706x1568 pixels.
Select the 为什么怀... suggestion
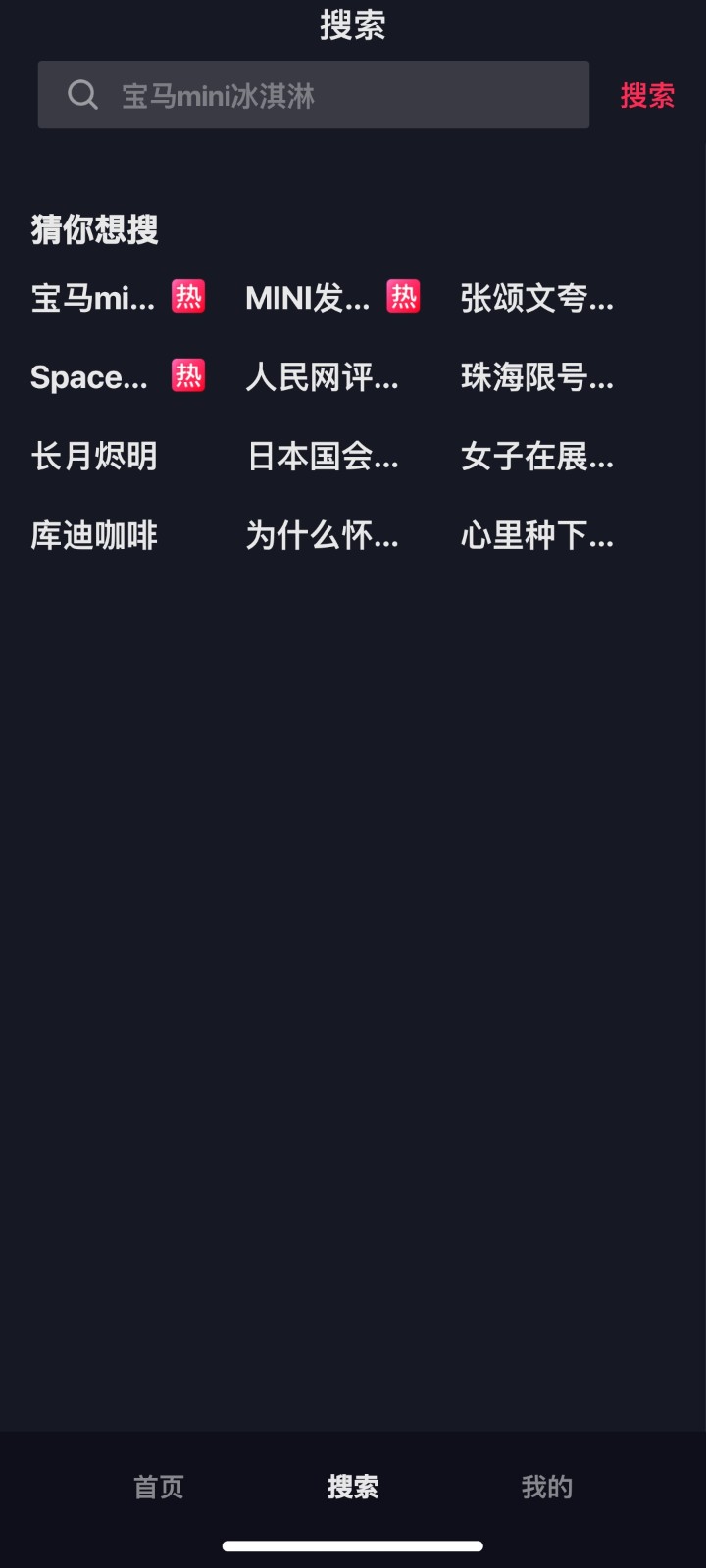(x=323, y=535)
